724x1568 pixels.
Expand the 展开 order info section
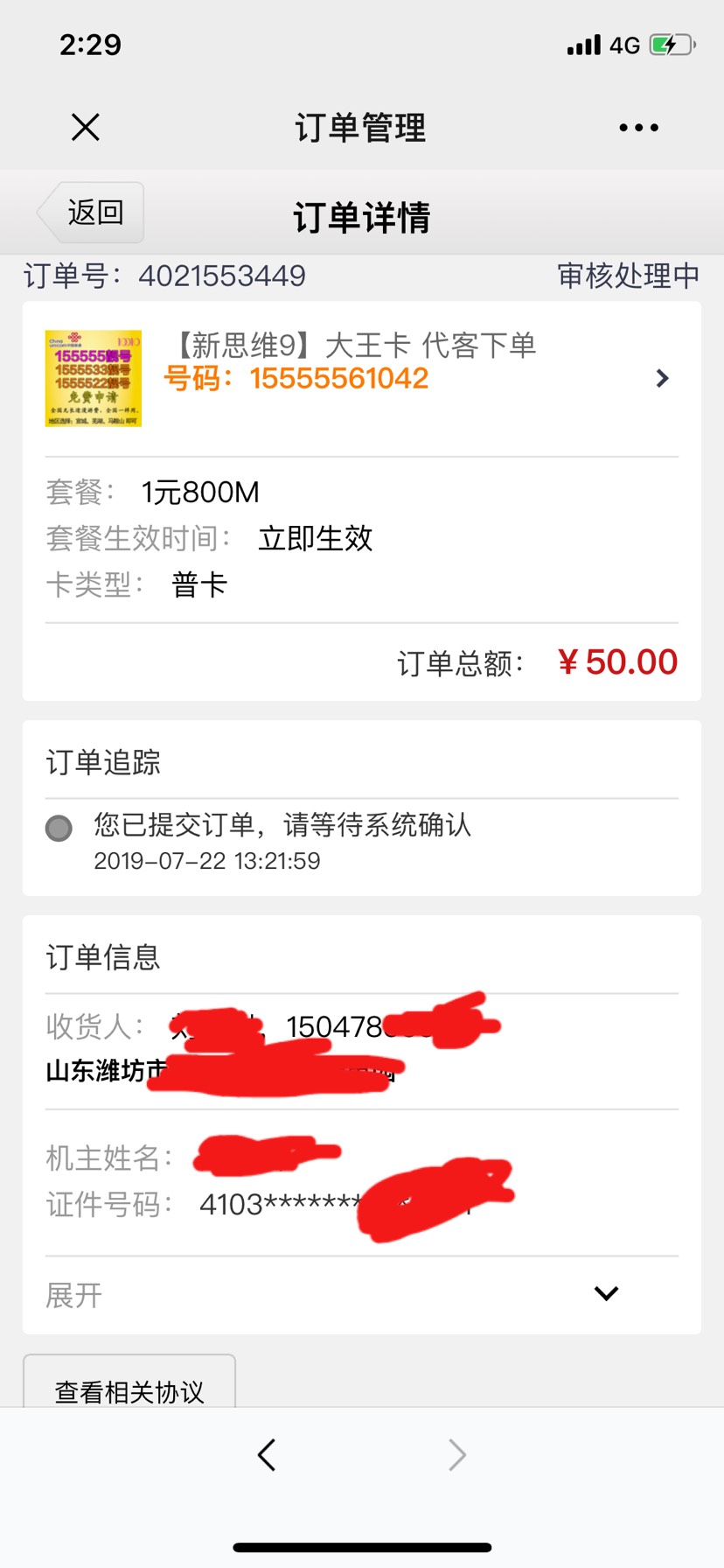coord(362,1294)
